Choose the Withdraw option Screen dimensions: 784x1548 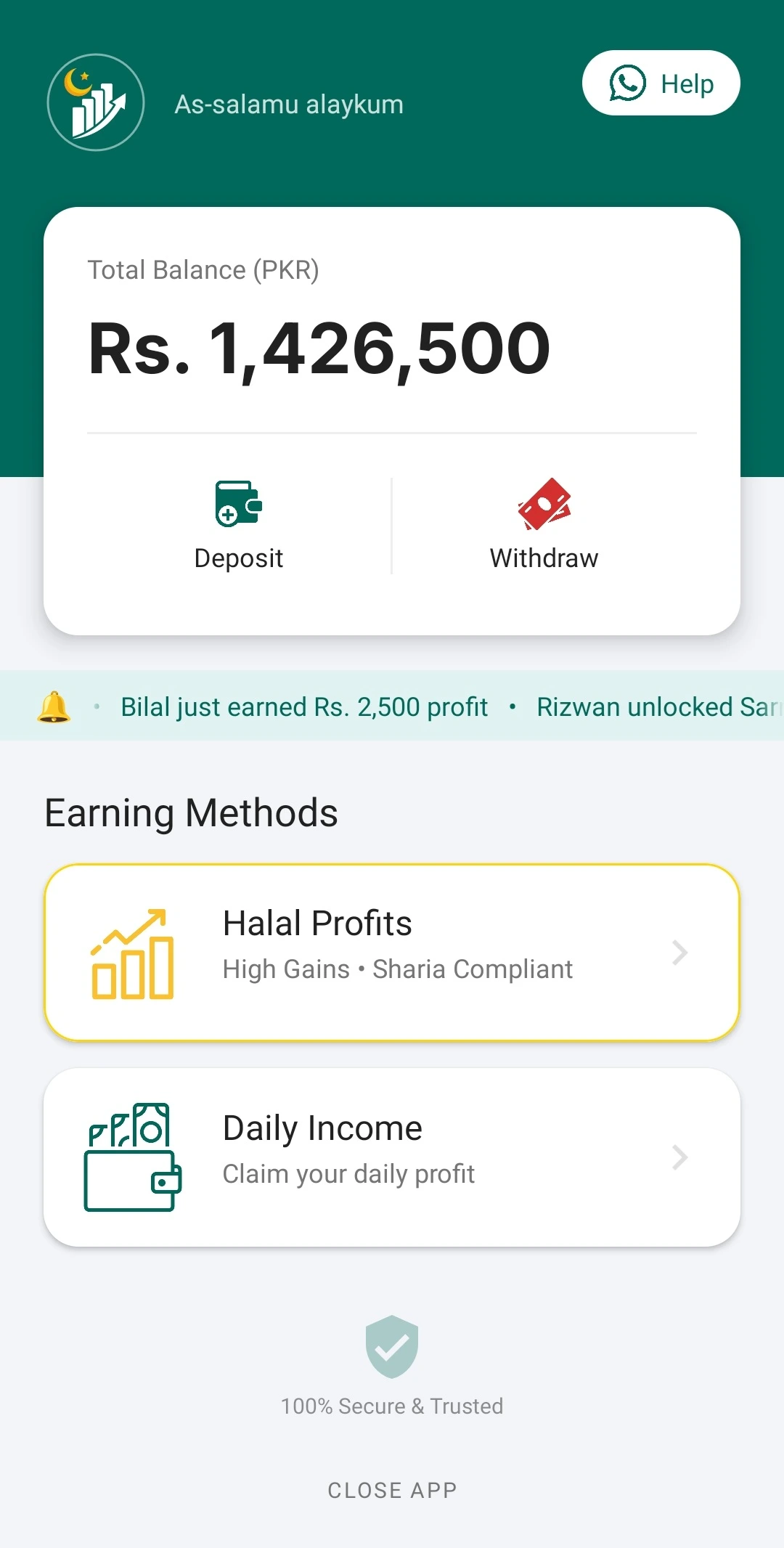coord(542,558)
